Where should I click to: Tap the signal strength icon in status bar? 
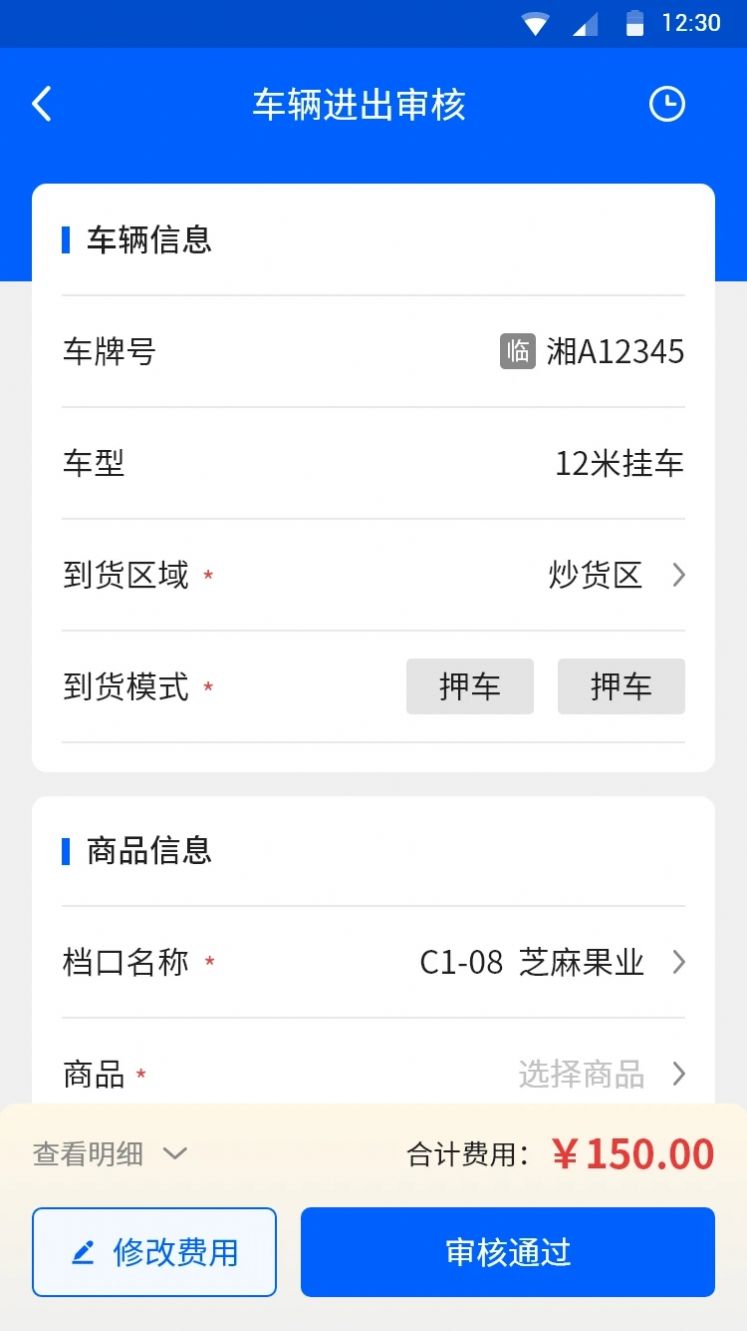[x=583, y=23]
